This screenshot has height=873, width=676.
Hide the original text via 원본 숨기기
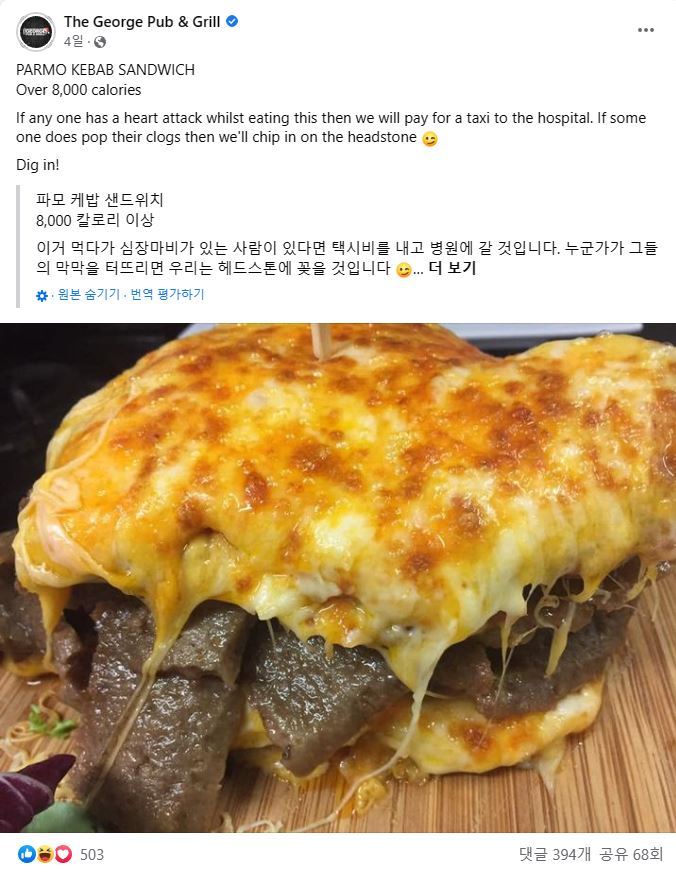(x=89, y=295)
